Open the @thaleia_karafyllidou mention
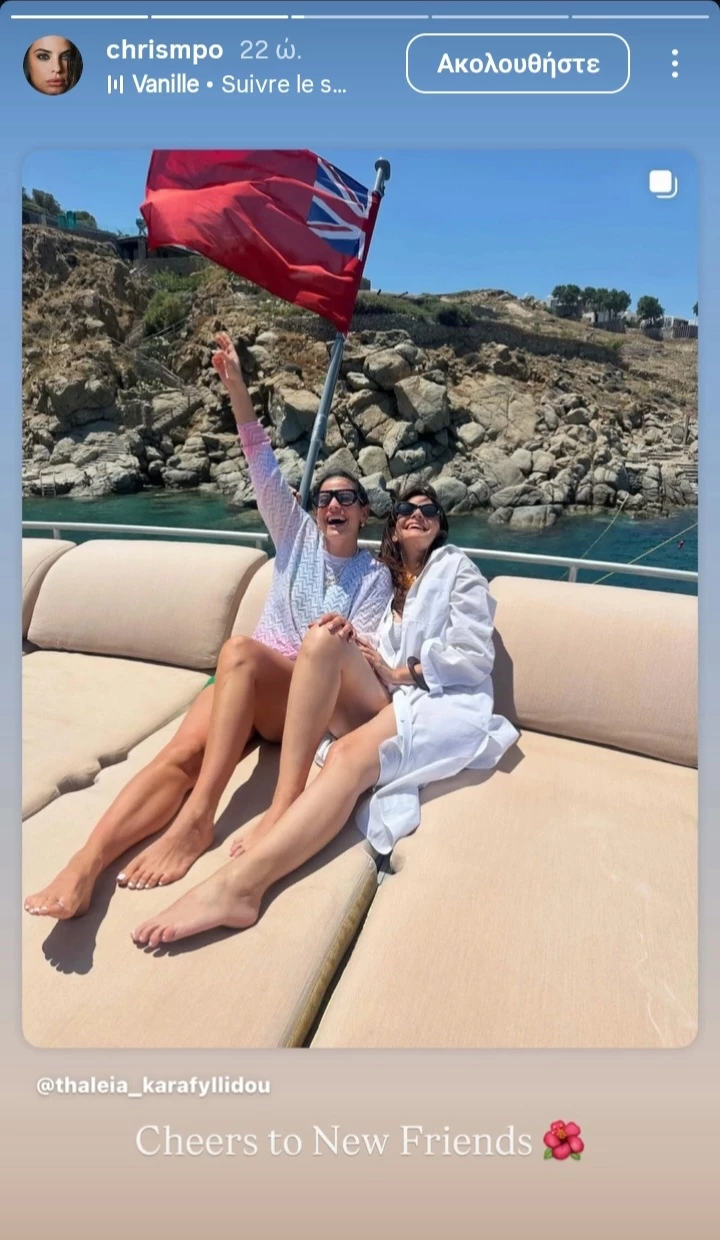 coord(153,1085)
